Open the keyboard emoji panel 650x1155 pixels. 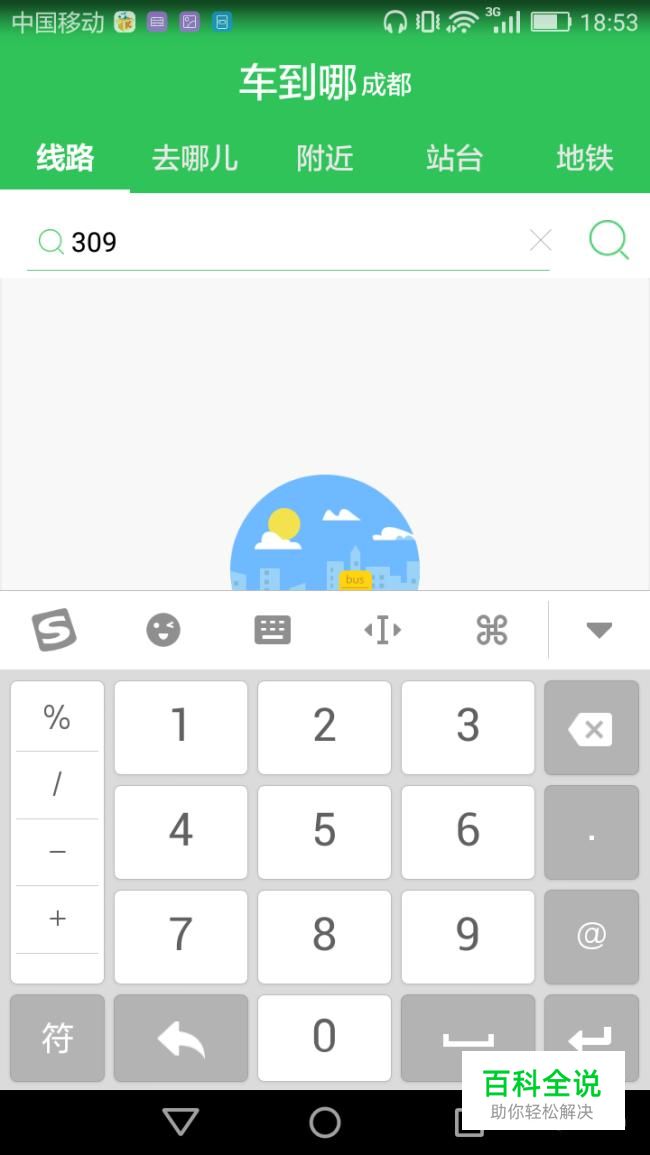tap(163, 630)
